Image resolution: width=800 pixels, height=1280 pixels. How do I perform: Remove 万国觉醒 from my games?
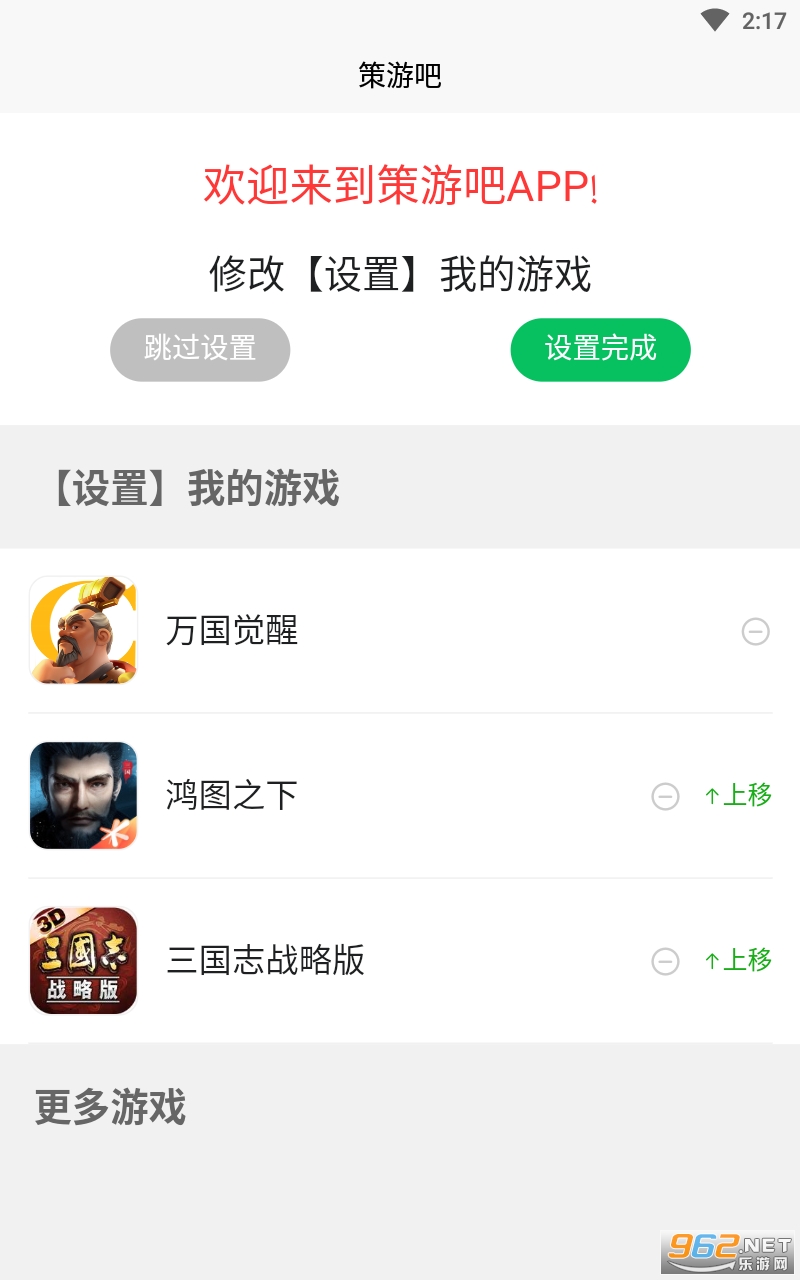click(x=755, y=631)
